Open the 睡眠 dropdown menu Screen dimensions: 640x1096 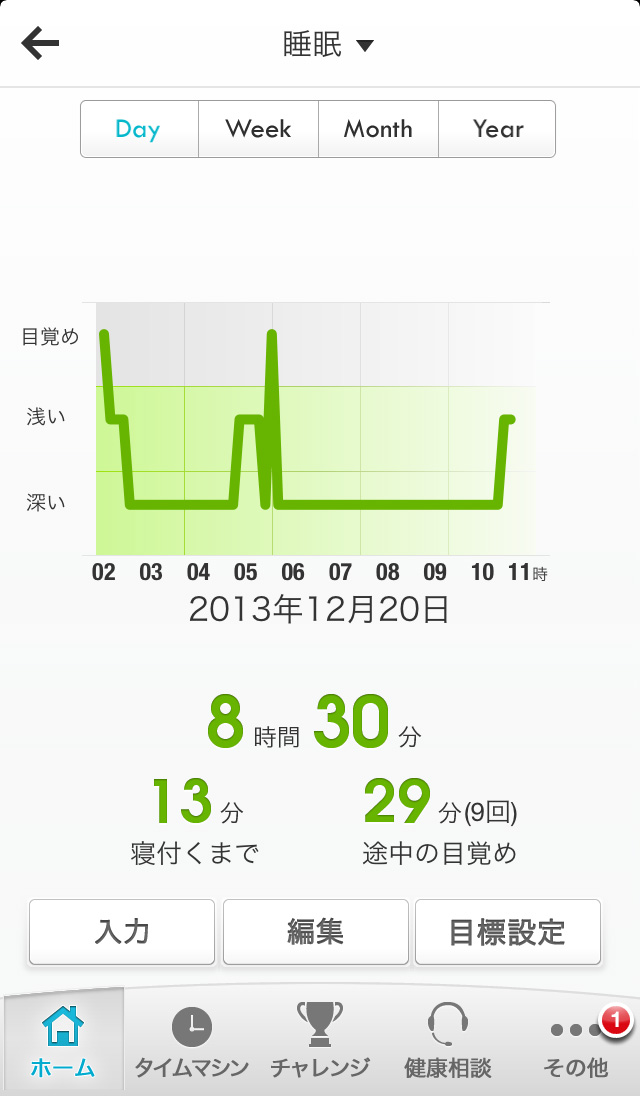pyautogui.click(x=328, y=45)
